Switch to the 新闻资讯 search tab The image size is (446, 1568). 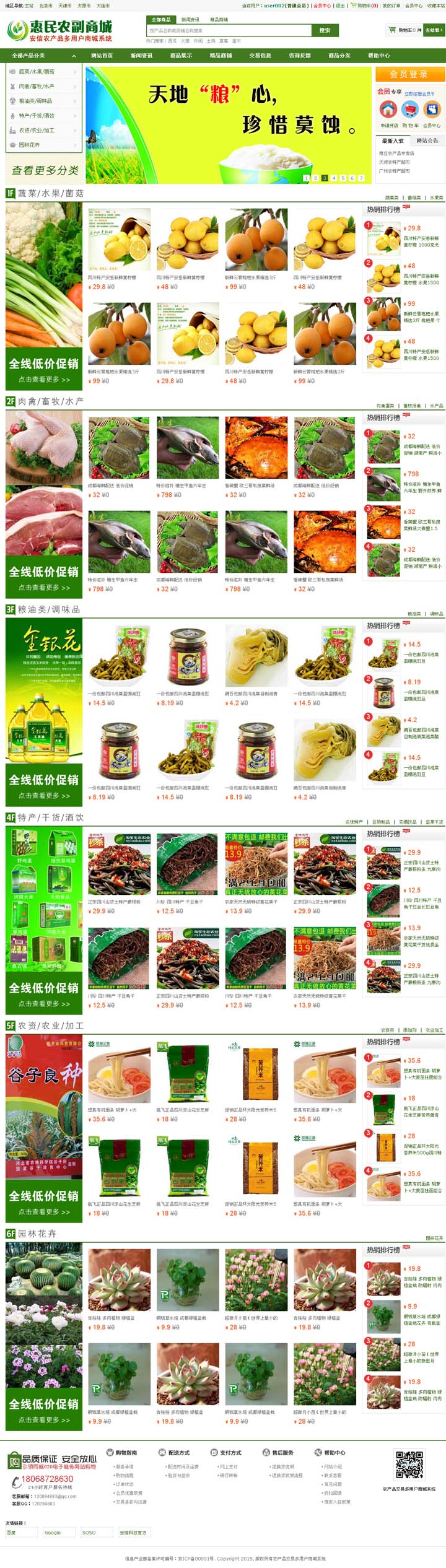[190, 20]
